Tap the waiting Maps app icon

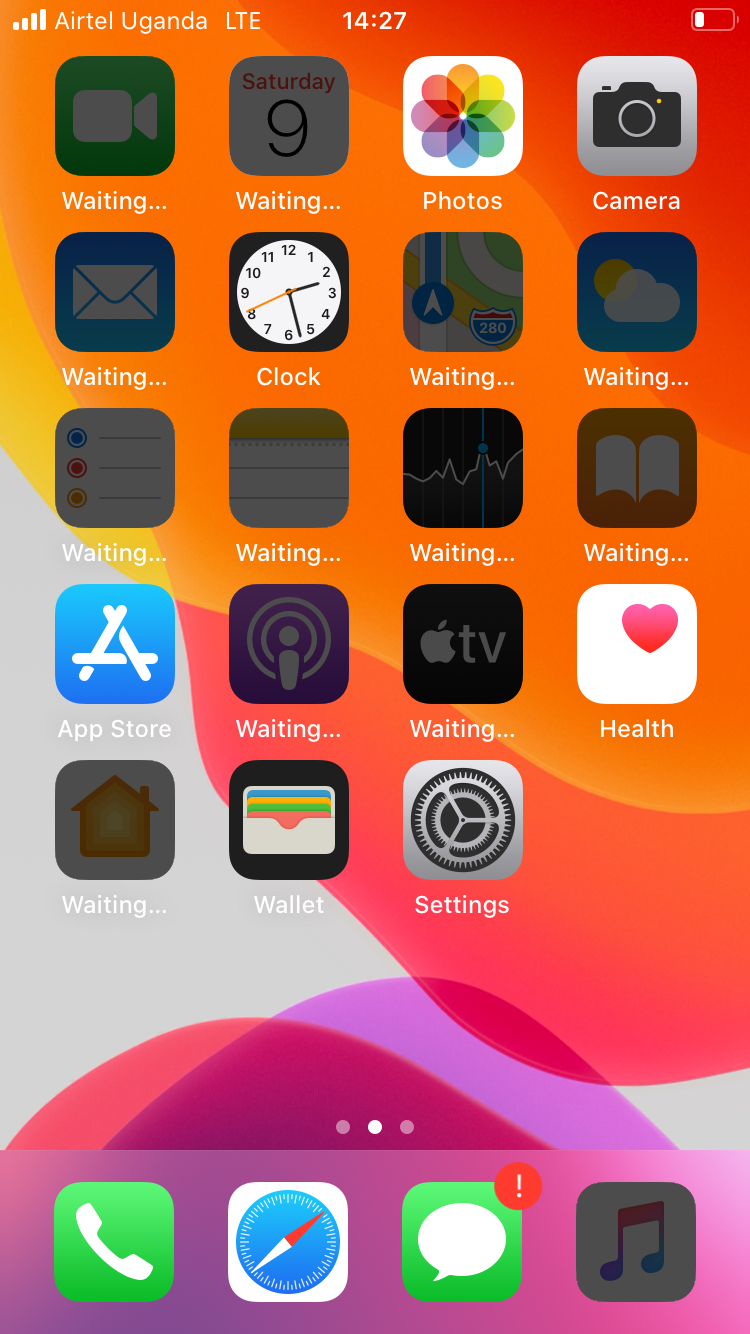point(462,292)
